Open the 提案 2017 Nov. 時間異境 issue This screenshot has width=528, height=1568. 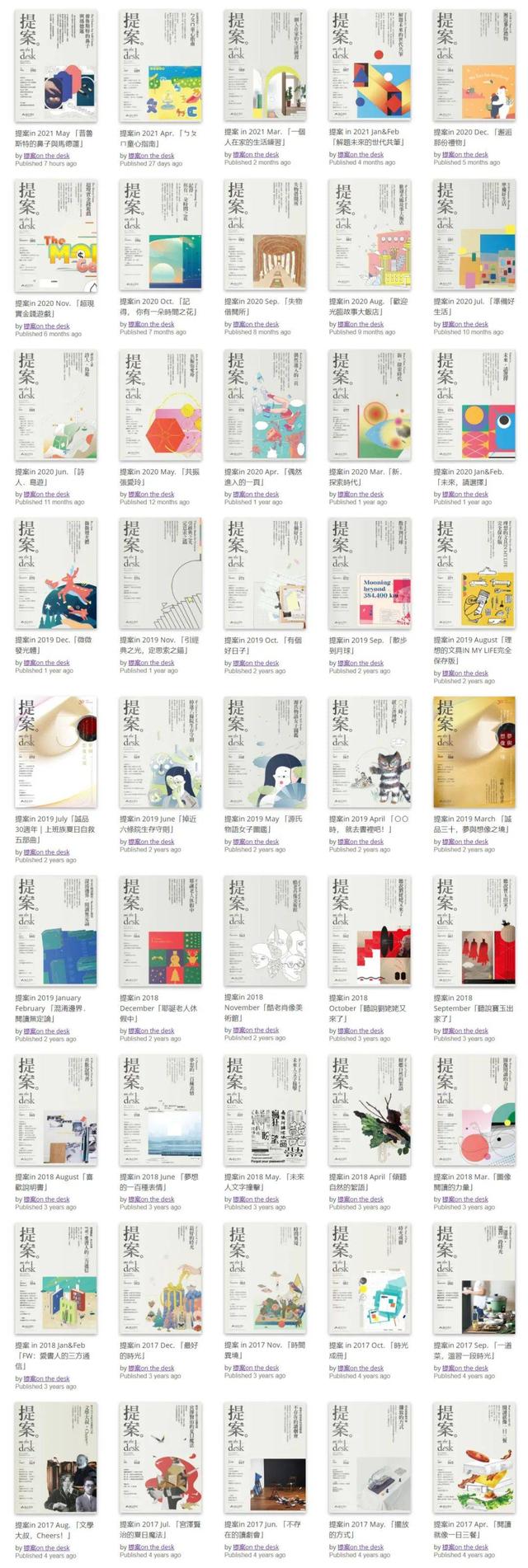coord(265,1278)
